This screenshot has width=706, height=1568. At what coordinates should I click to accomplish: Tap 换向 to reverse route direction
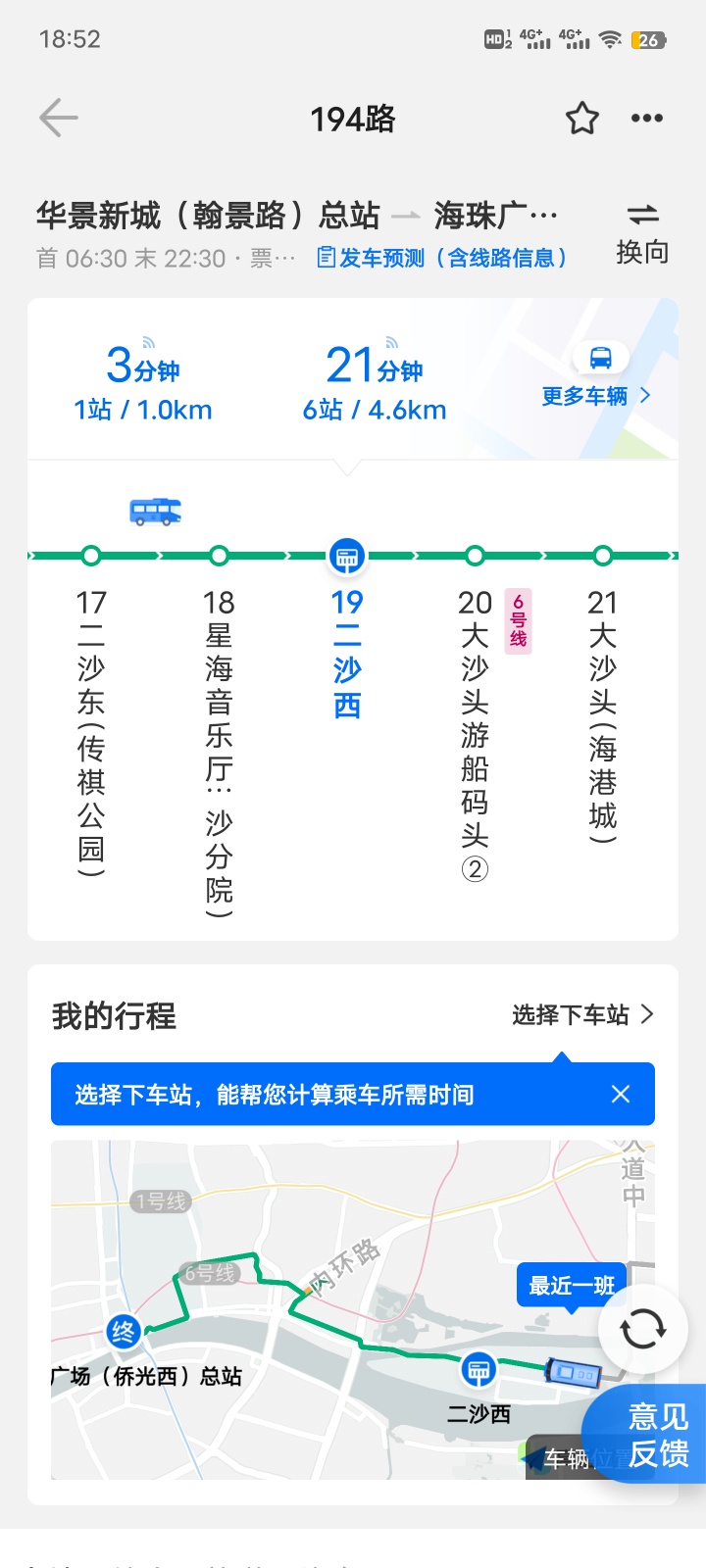642,234
